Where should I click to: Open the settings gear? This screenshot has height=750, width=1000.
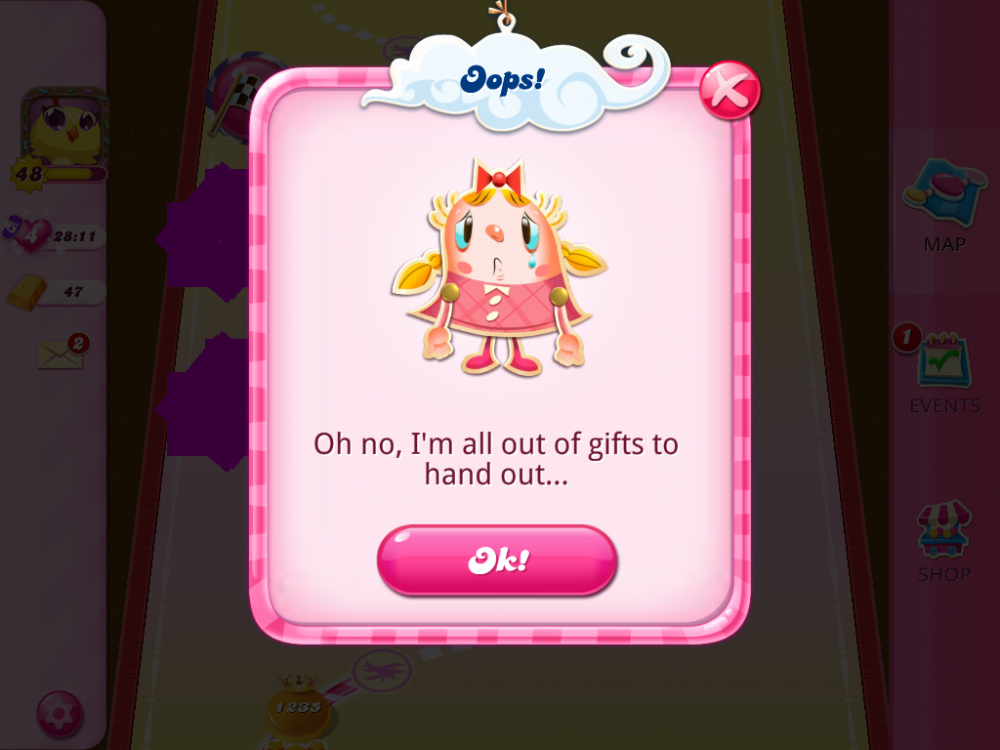tap(59, 714)
